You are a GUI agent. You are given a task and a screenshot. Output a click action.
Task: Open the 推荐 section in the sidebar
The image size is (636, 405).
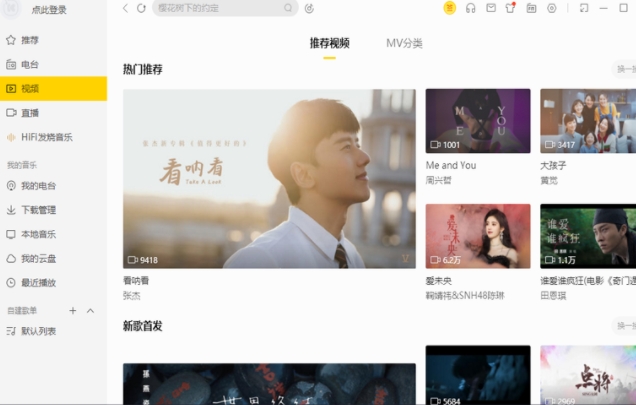click(x=29, y=41)
